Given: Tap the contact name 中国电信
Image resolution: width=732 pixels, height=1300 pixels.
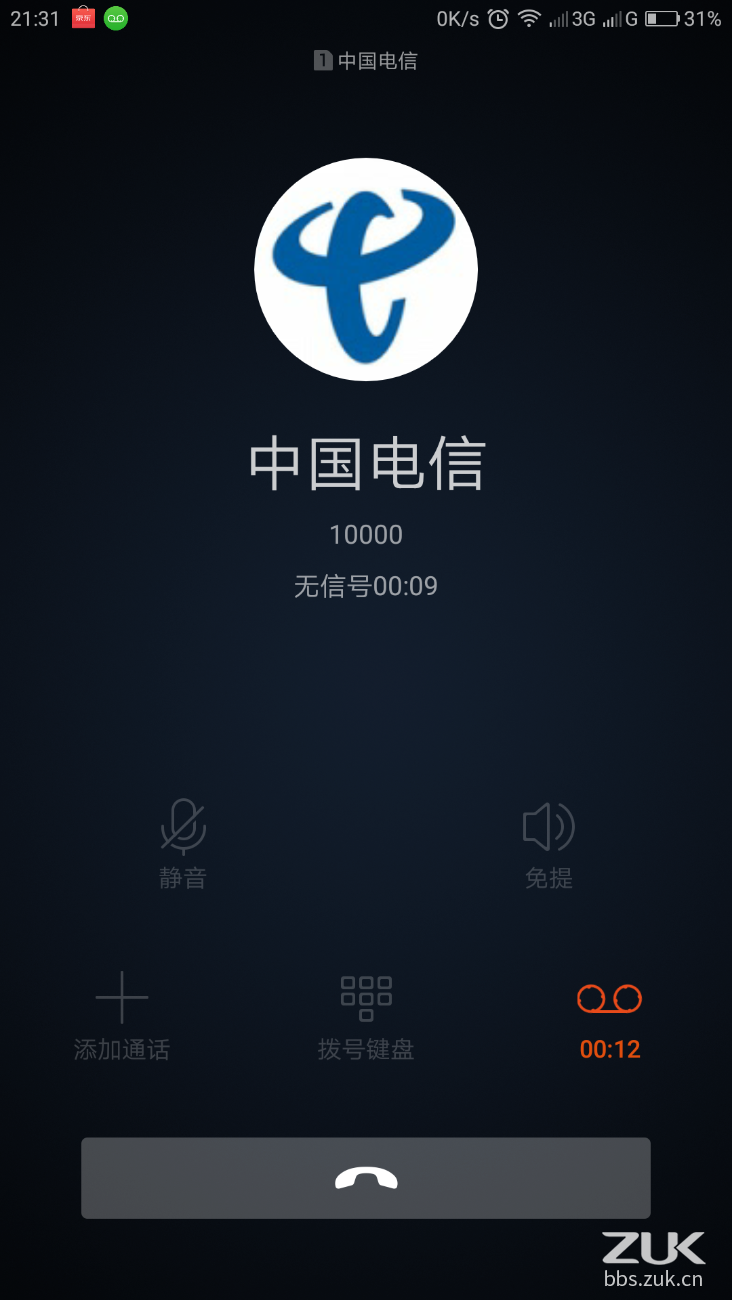Looking at the screenshot, I should (x=365, y=463).
